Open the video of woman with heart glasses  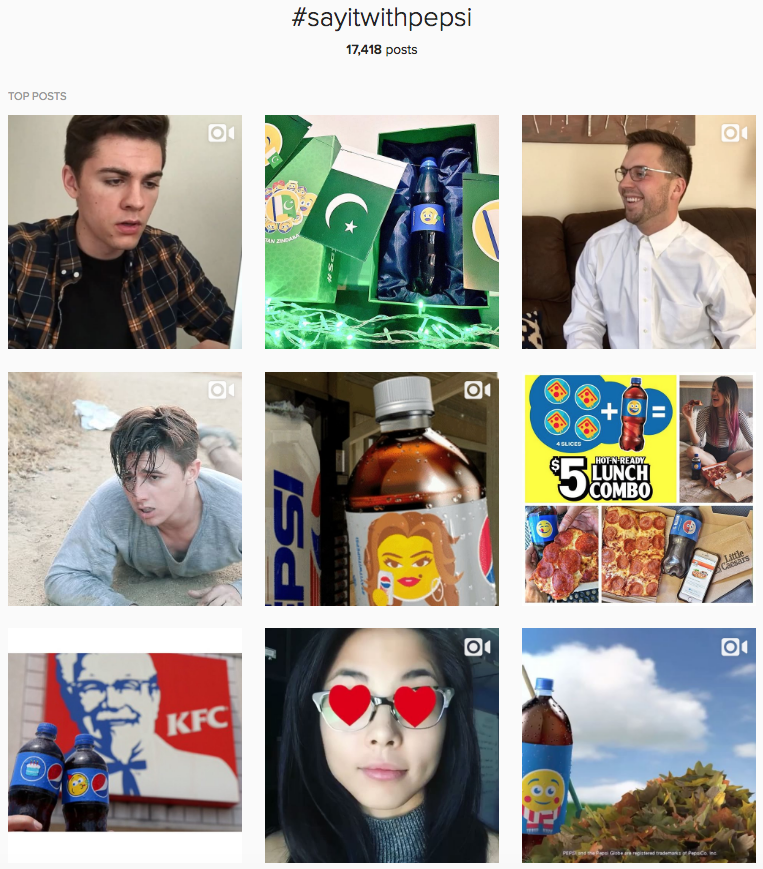[381, 745]
